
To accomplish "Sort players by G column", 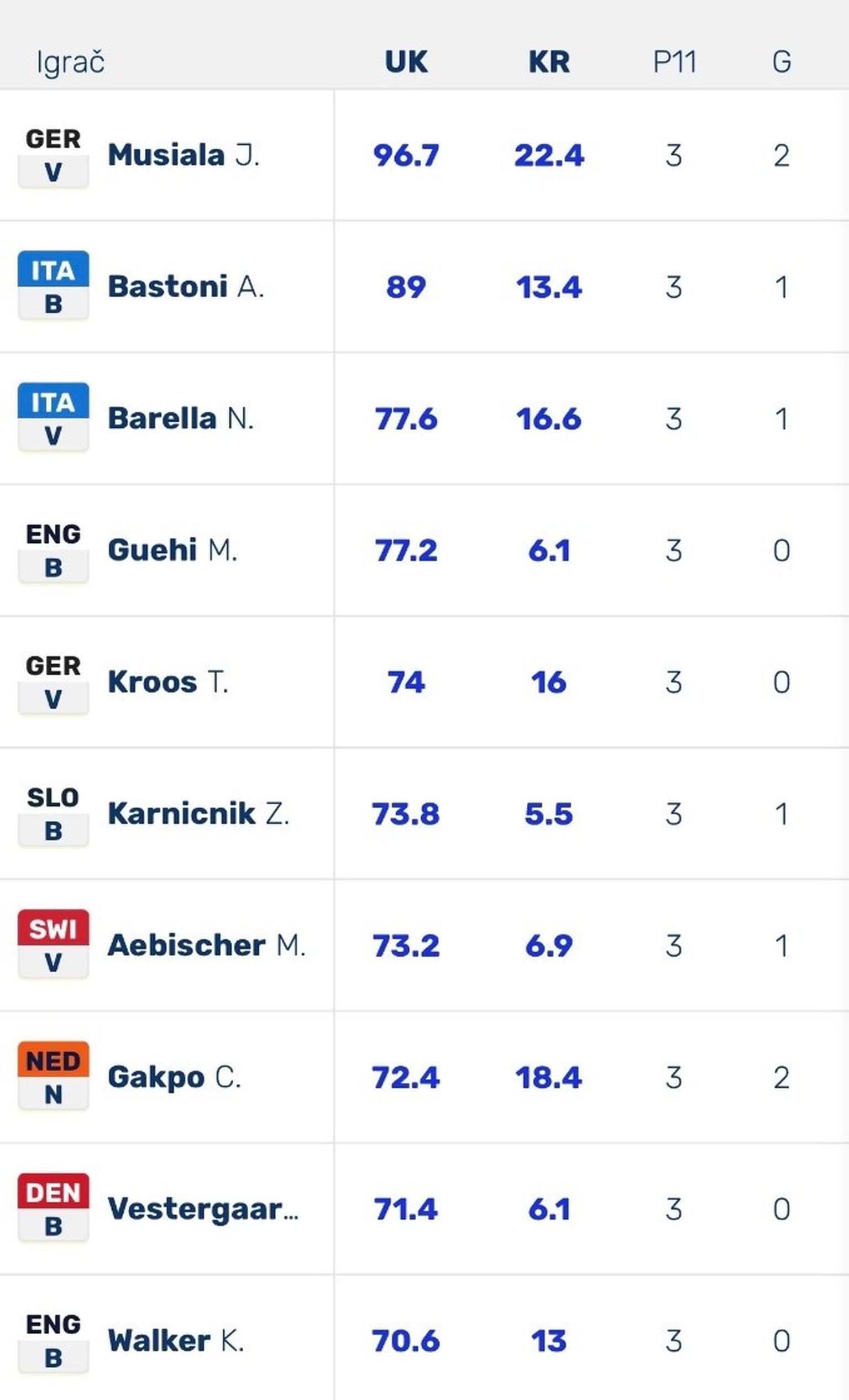I will 782,61.
